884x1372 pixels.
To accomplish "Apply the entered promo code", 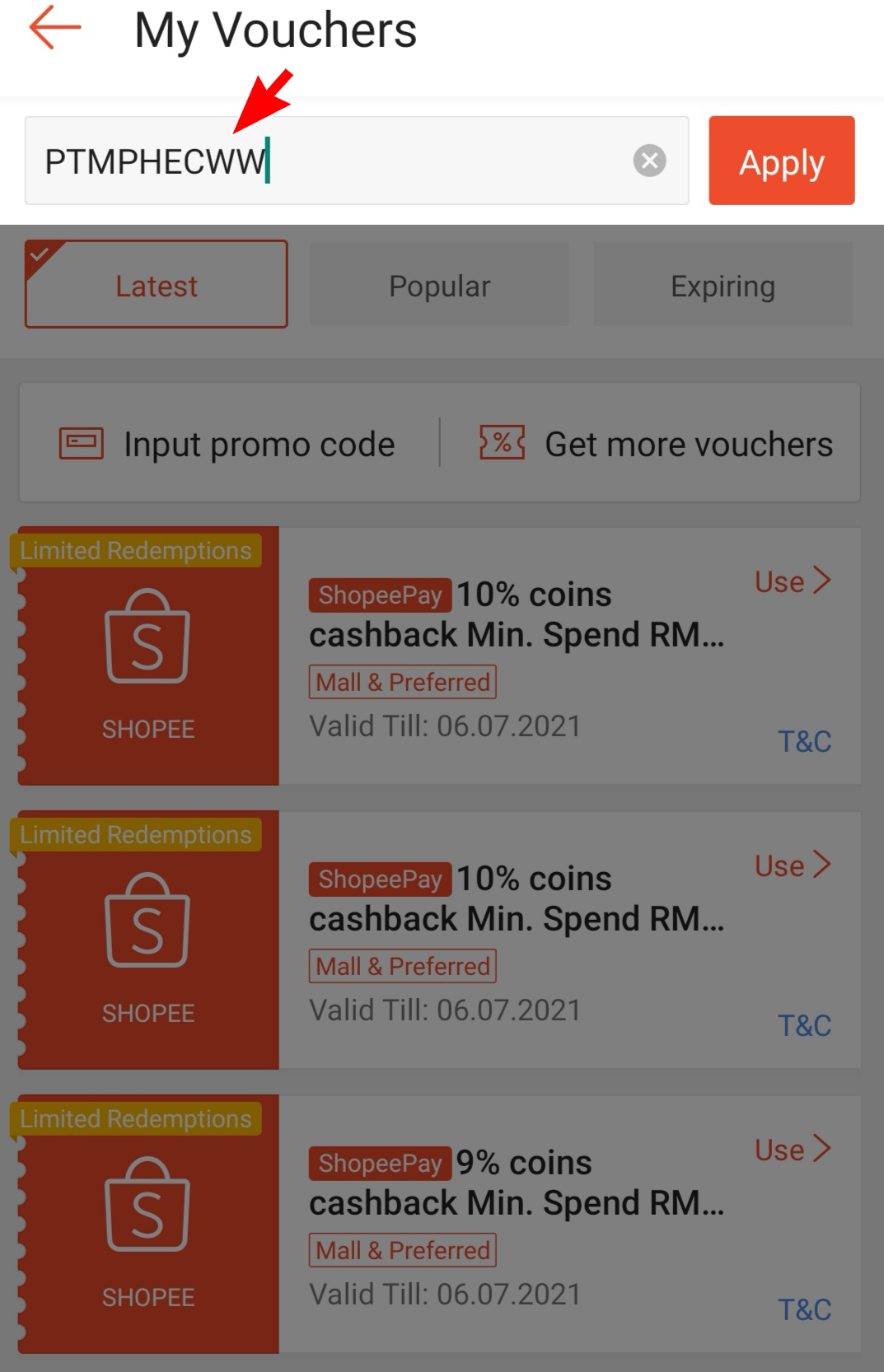I will point(781,161).
